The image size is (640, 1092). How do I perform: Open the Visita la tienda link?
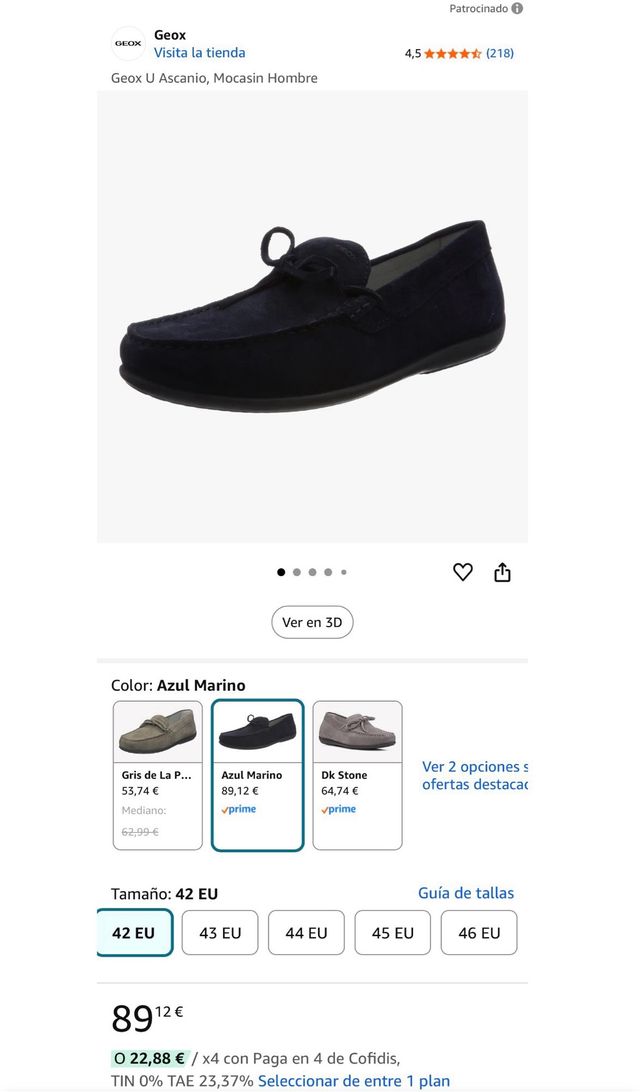coord(199,53)
